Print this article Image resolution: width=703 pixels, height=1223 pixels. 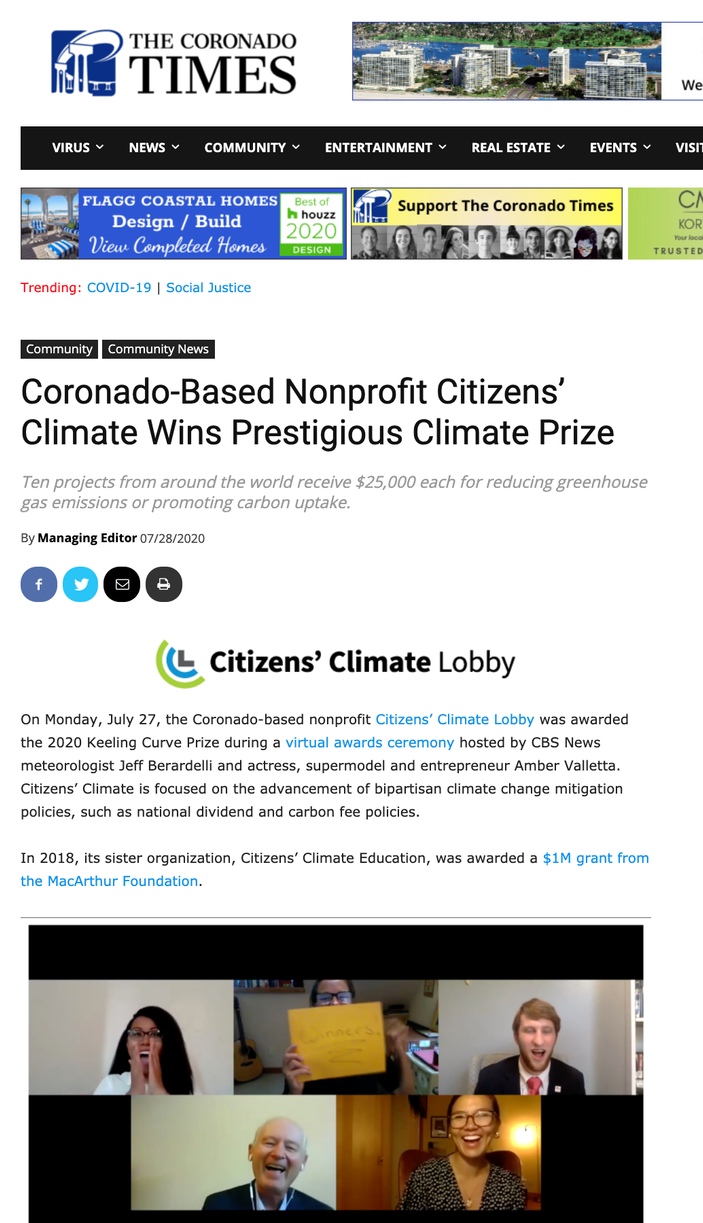point(164,584)
